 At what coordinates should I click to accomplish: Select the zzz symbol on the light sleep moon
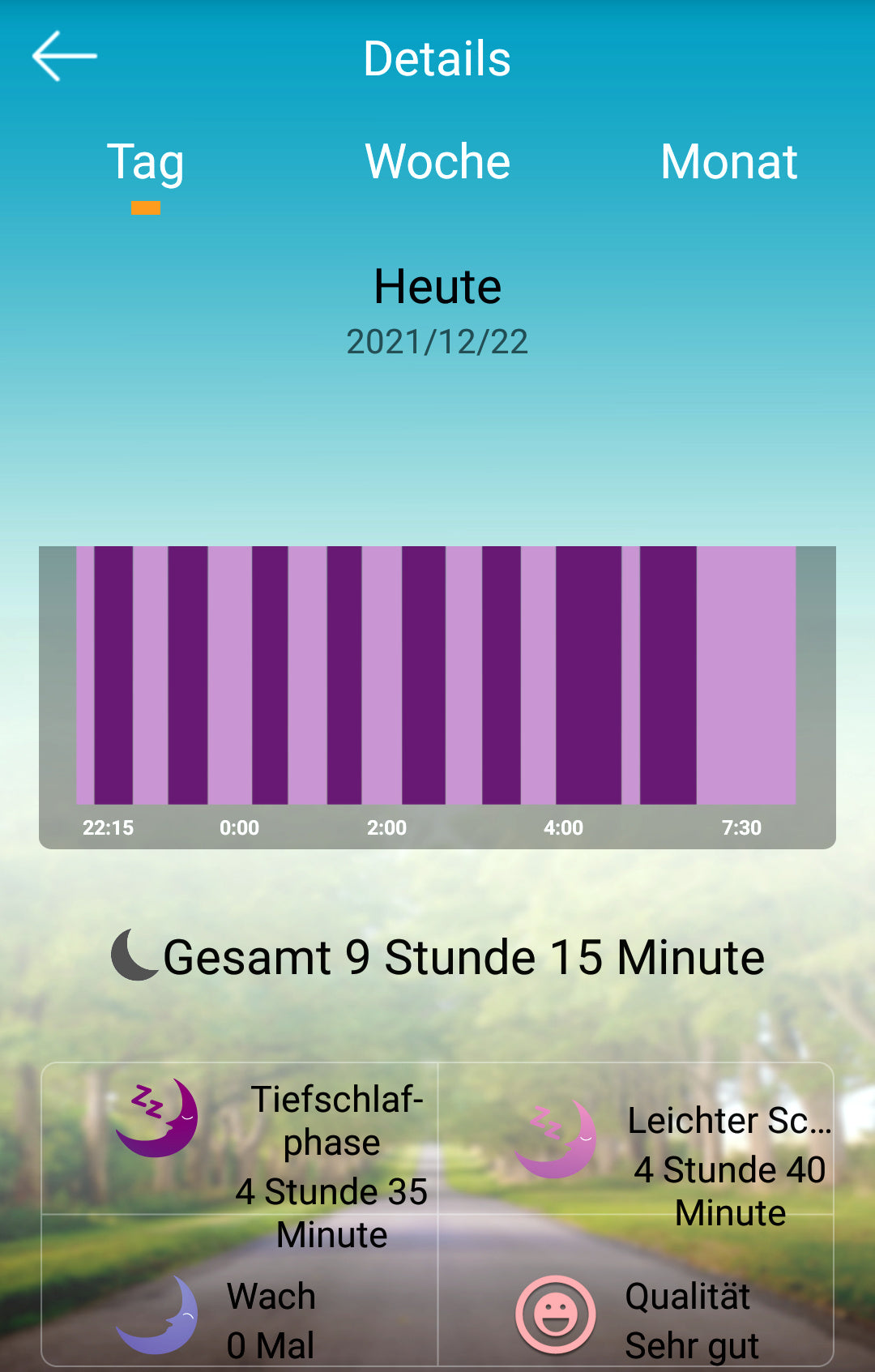pos(544,1118)
